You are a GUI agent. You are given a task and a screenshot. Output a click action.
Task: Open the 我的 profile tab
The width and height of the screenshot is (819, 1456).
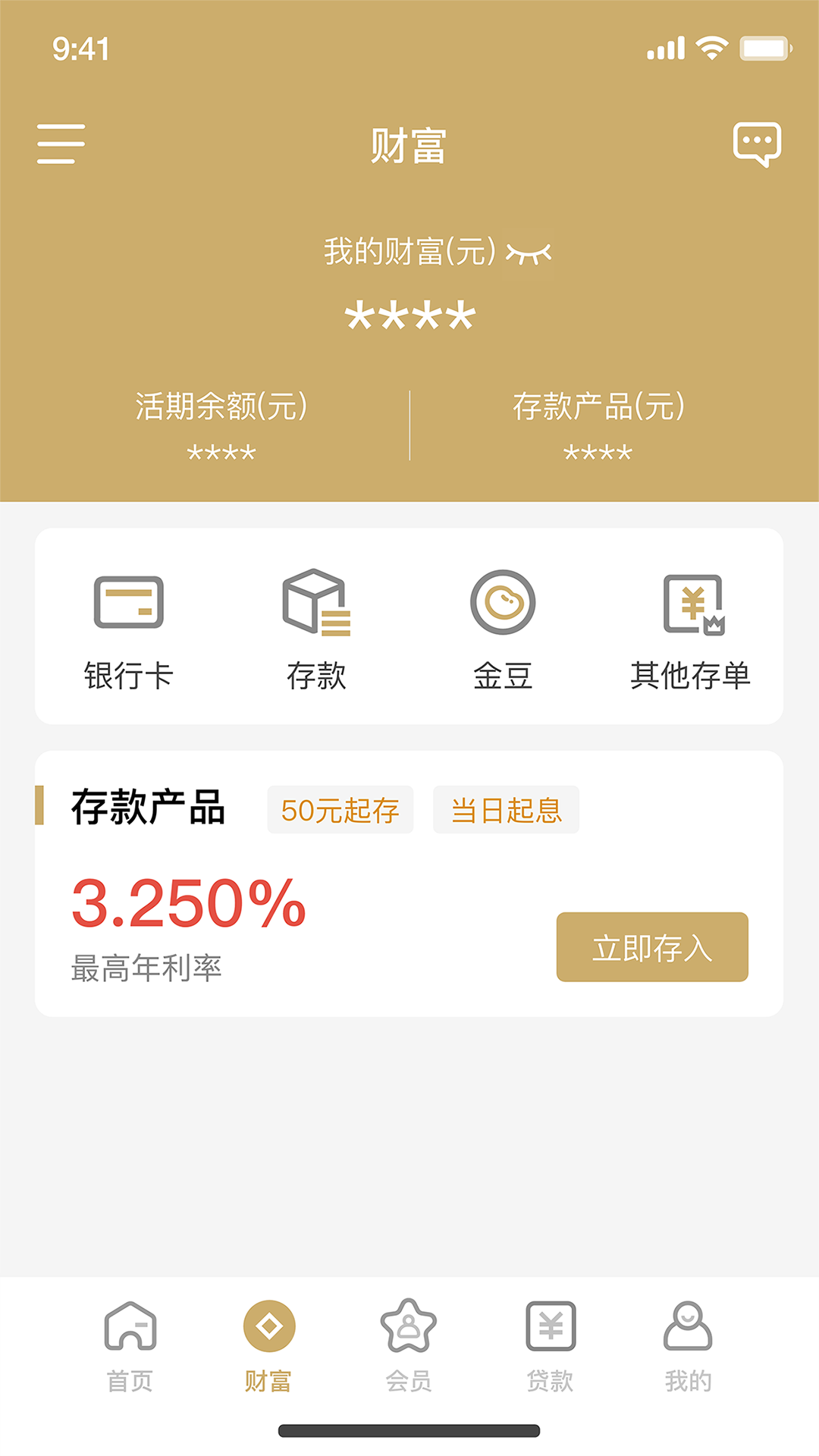tap(688, 1348)
